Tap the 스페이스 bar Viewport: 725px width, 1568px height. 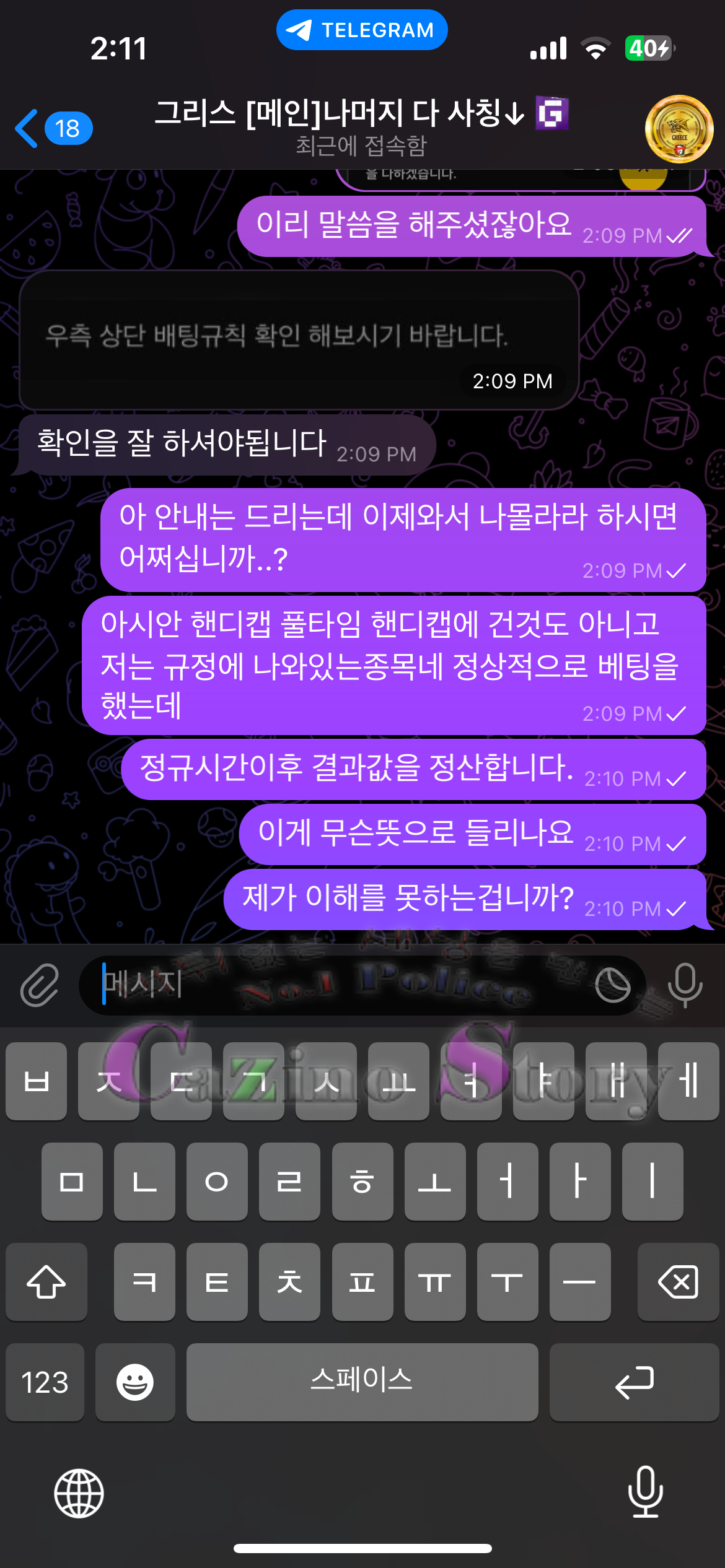(x=362, y=1382)
